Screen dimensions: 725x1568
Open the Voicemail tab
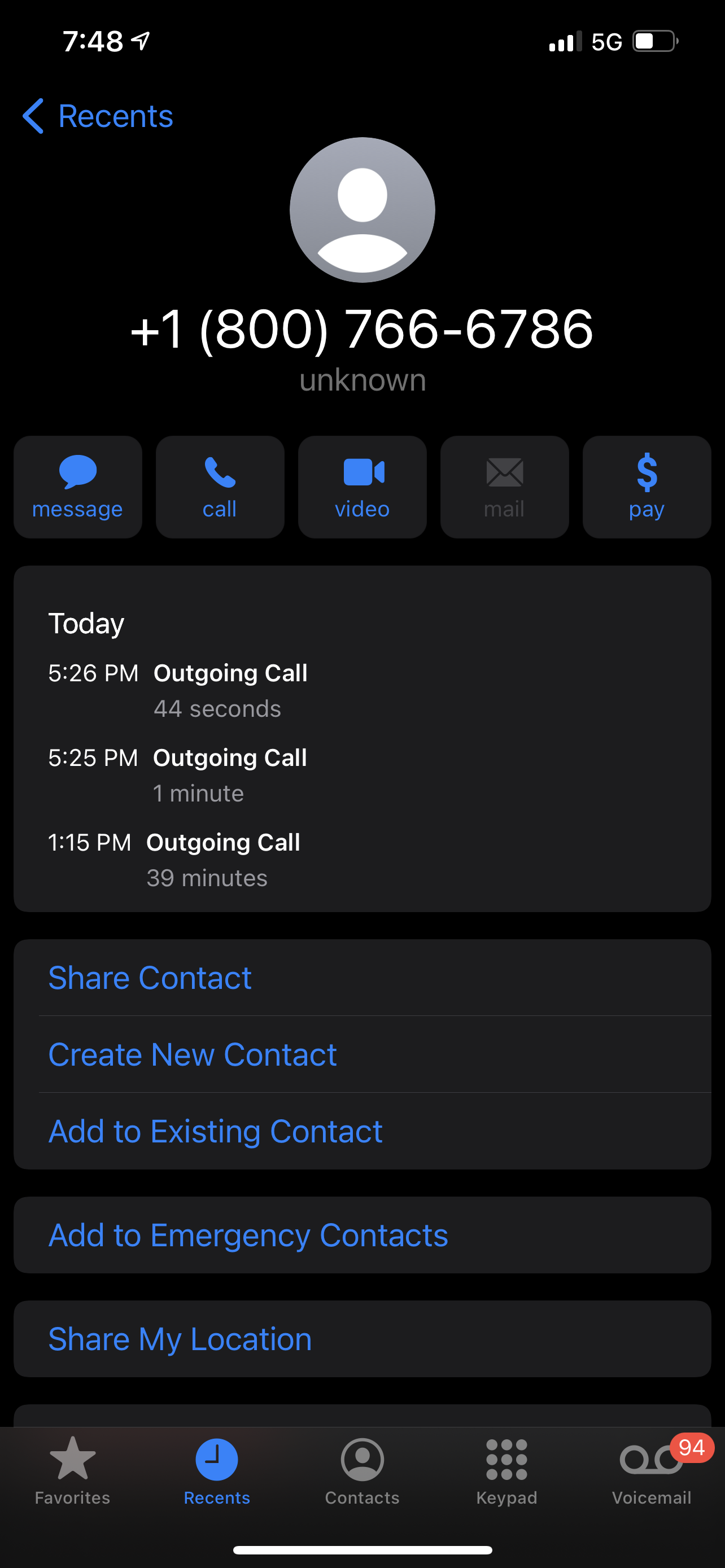[652, 1470]
